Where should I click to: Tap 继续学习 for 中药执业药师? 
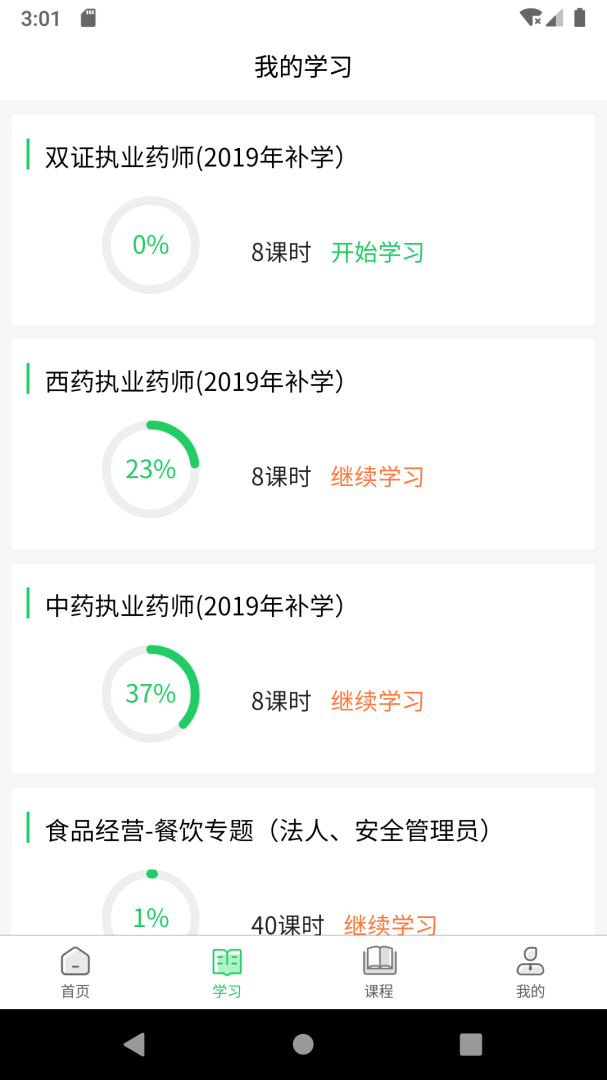(x=377, y=701)
